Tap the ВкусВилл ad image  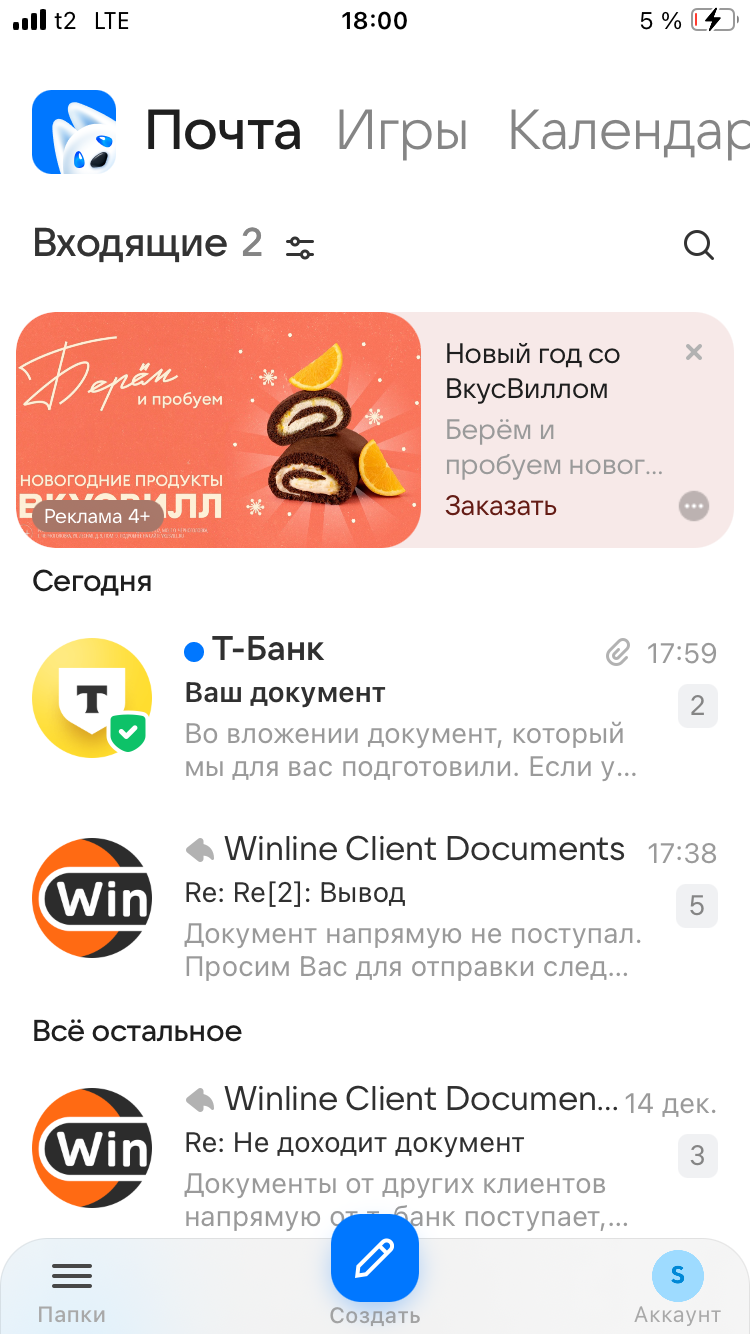(x=218, y=430)
